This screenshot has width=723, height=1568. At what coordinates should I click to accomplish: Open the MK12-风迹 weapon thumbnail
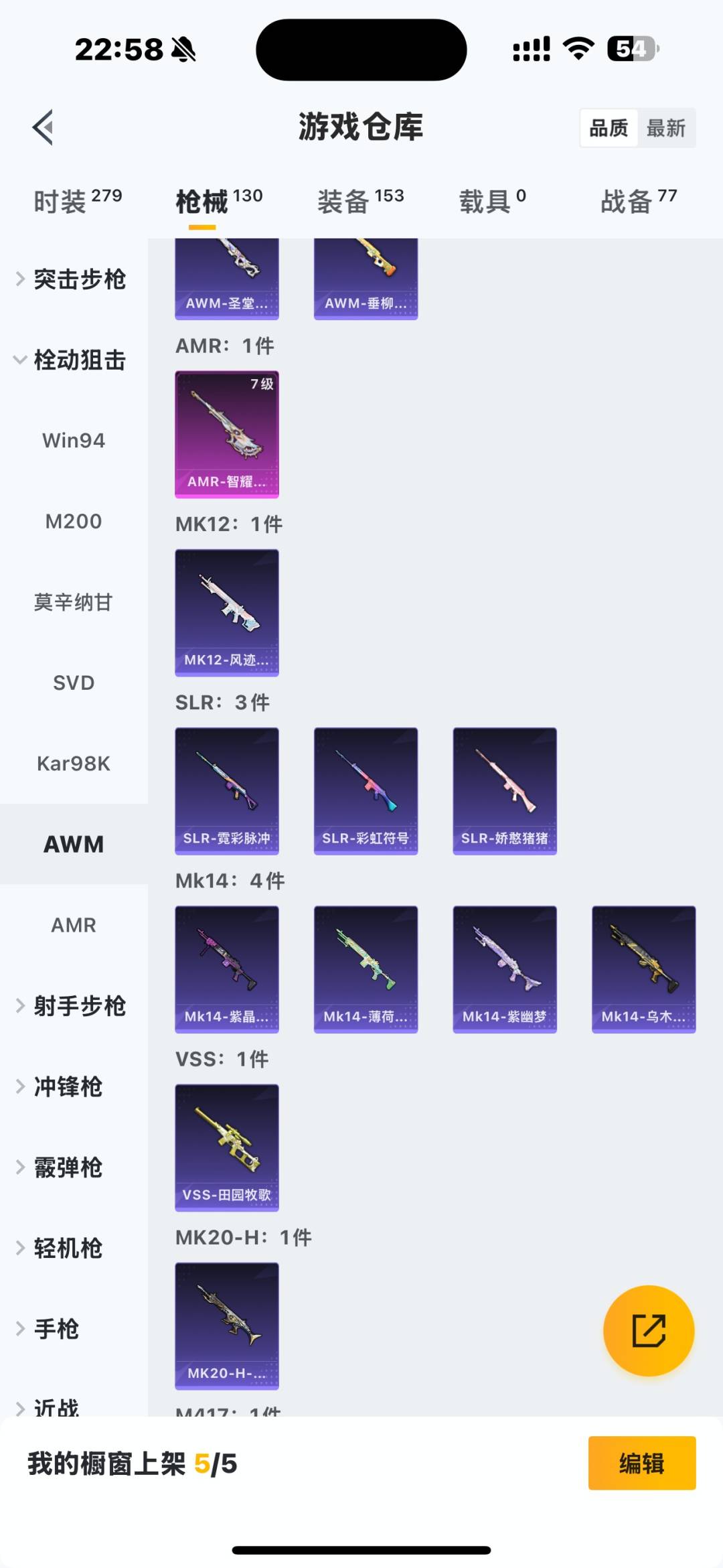(226, 613)
